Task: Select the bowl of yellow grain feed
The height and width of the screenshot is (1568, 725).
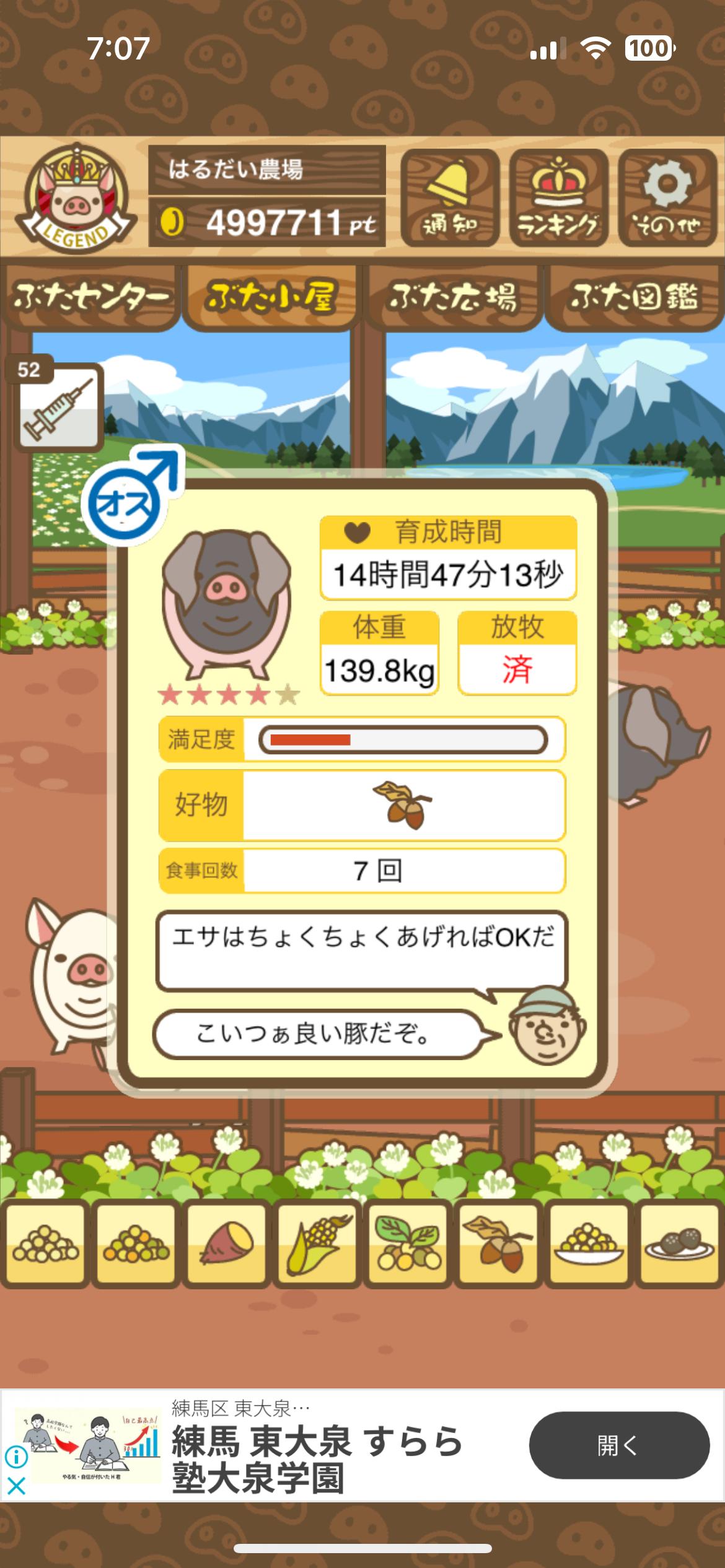Action: tap(588, 1244)
